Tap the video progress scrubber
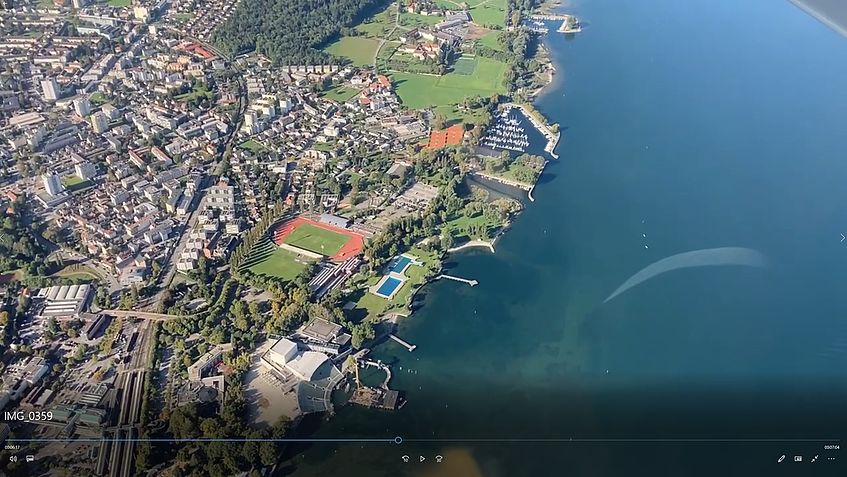Image resolution: width=847 pixels, height=477 pixels. (x=398, y=440)
